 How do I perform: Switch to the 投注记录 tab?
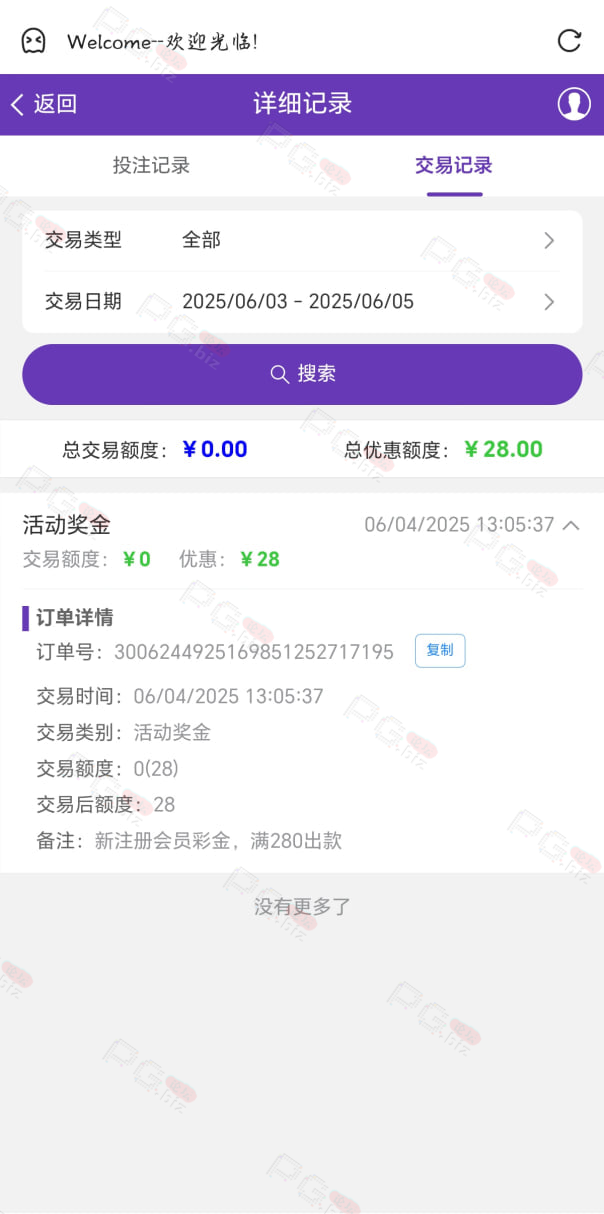[151, 166]
